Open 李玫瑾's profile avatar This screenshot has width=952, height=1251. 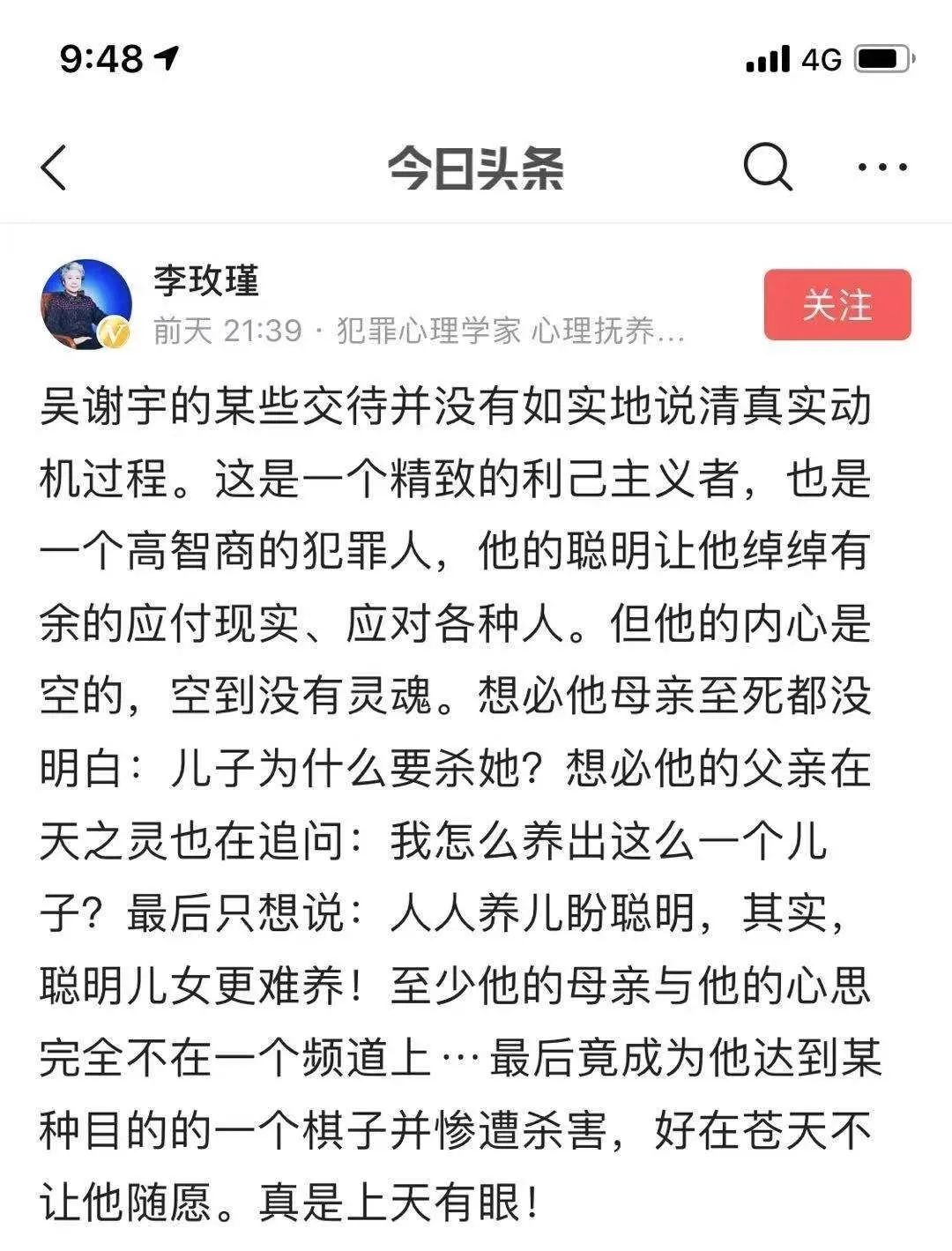click(86, 305)
